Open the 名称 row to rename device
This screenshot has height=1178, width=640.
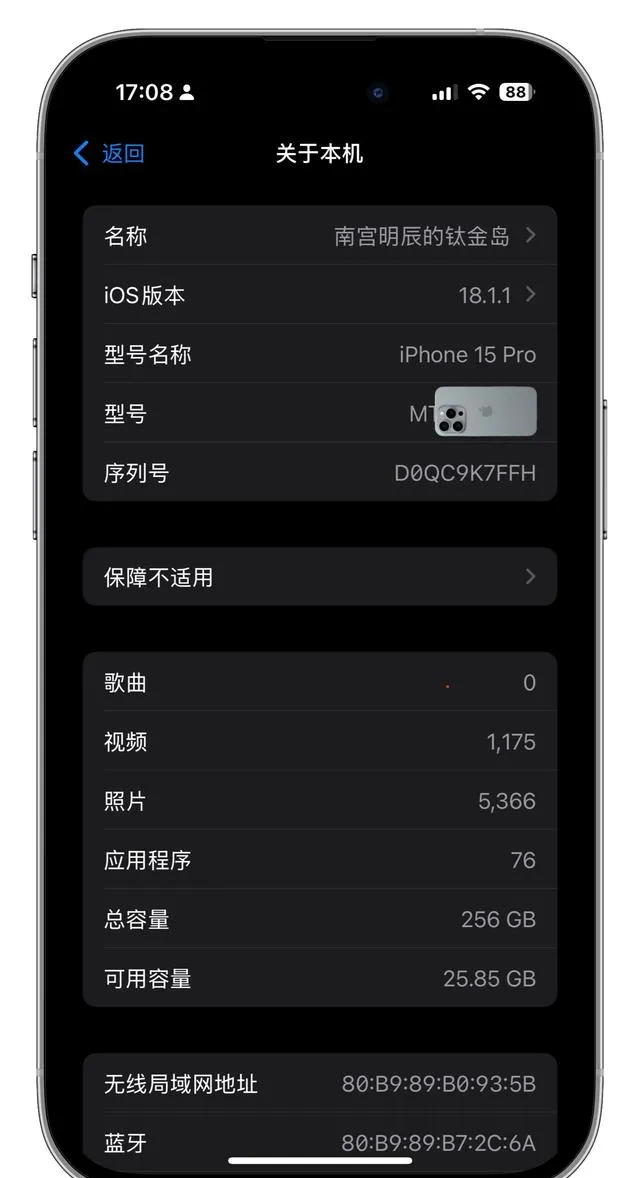point(320,236)
